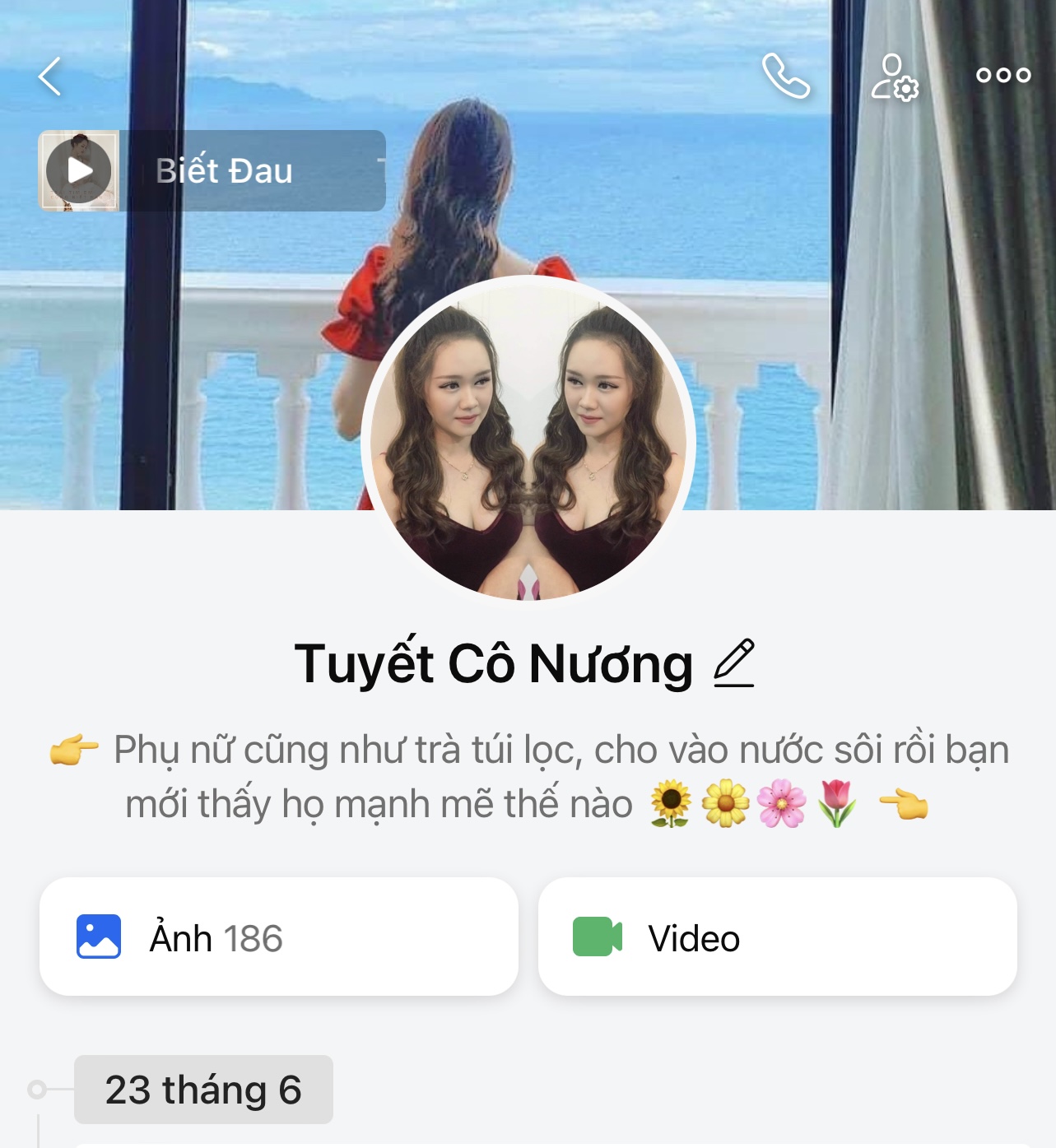Open the Video collection

777,937
